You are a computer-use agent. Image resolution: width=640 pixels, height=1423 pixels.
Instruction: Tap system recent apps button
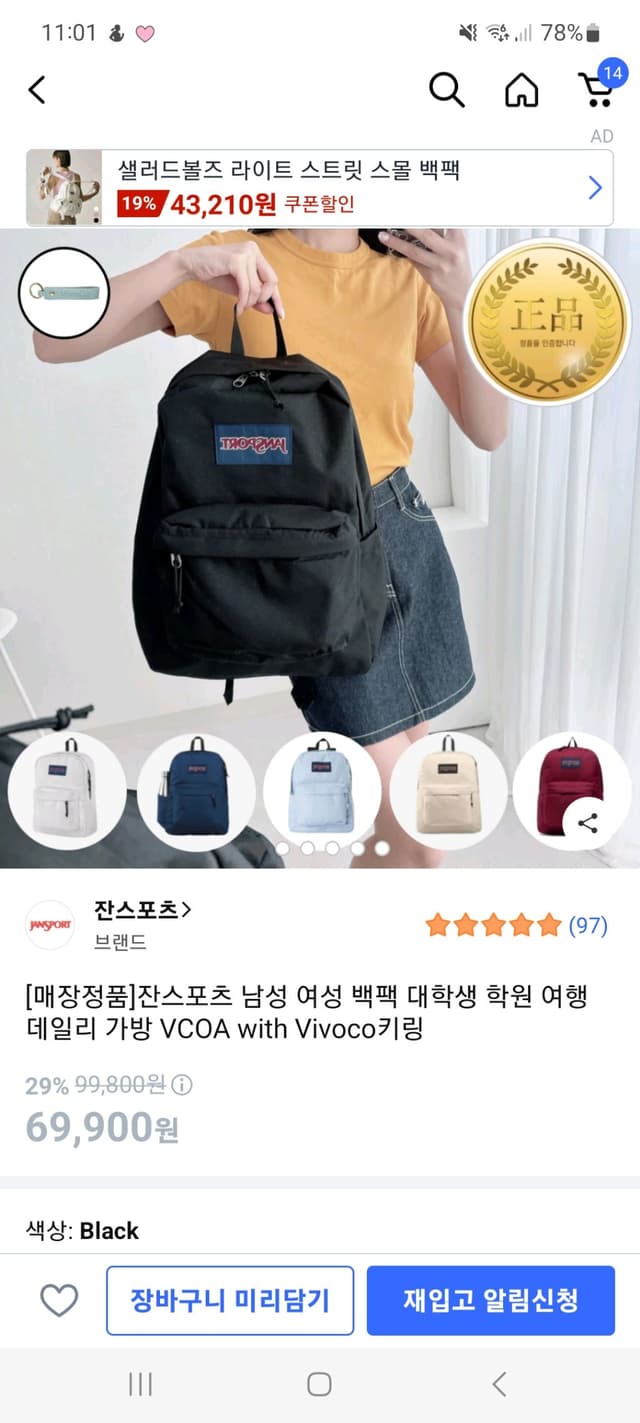[x=140, y=1384]
